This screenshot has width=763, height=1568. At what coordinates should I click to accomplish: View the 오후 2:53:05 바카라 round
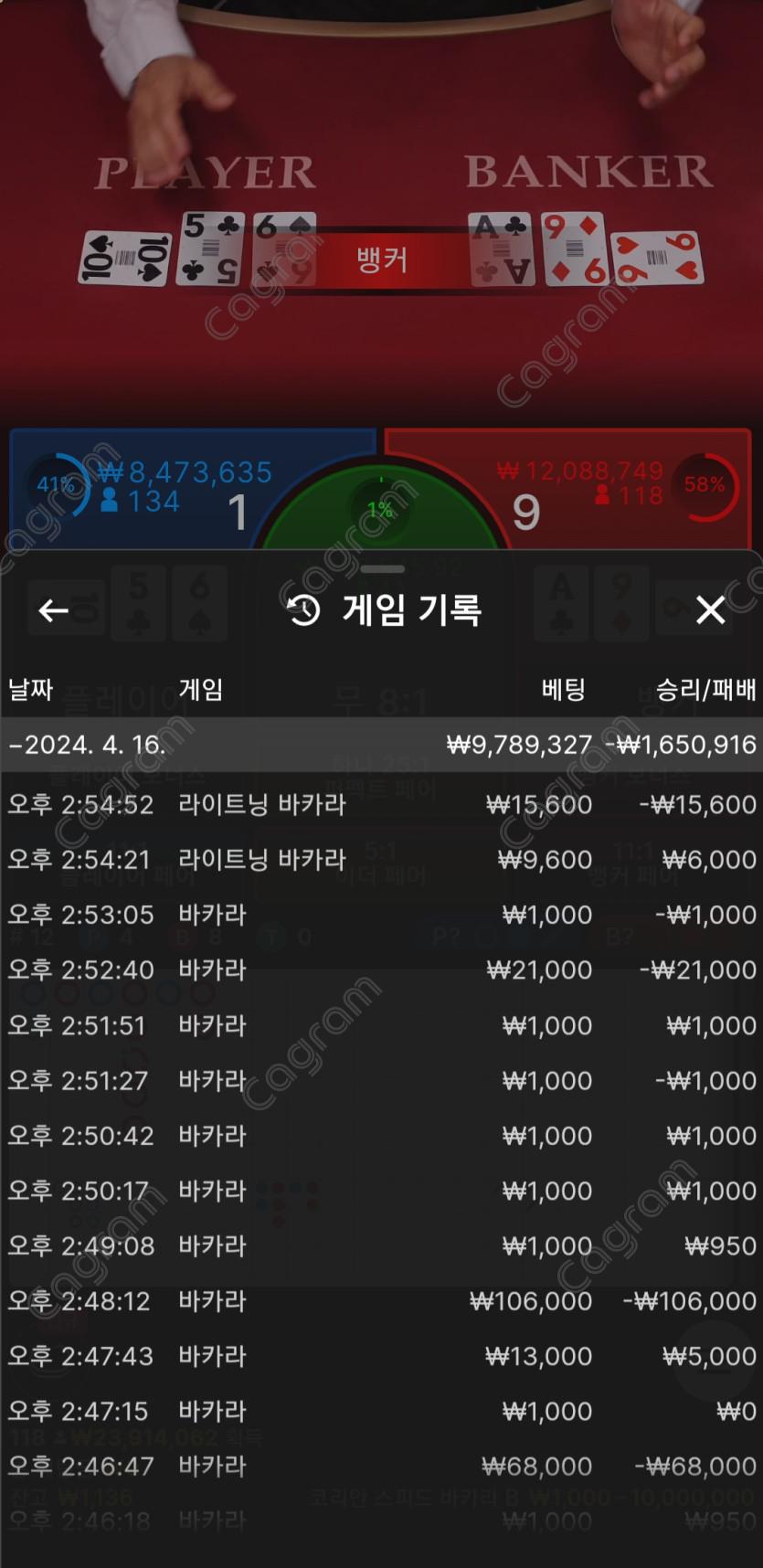point(381,915)
